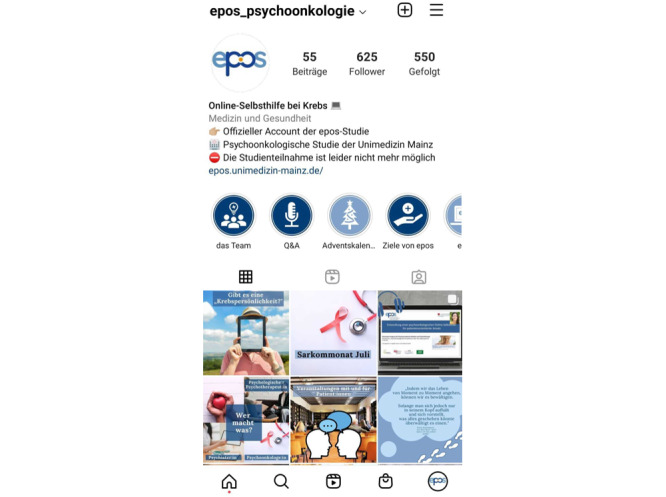Open the "das Team" story highlight
This screenshot has width=666, height=497.
pyautogui.click(x=233, y=216)
